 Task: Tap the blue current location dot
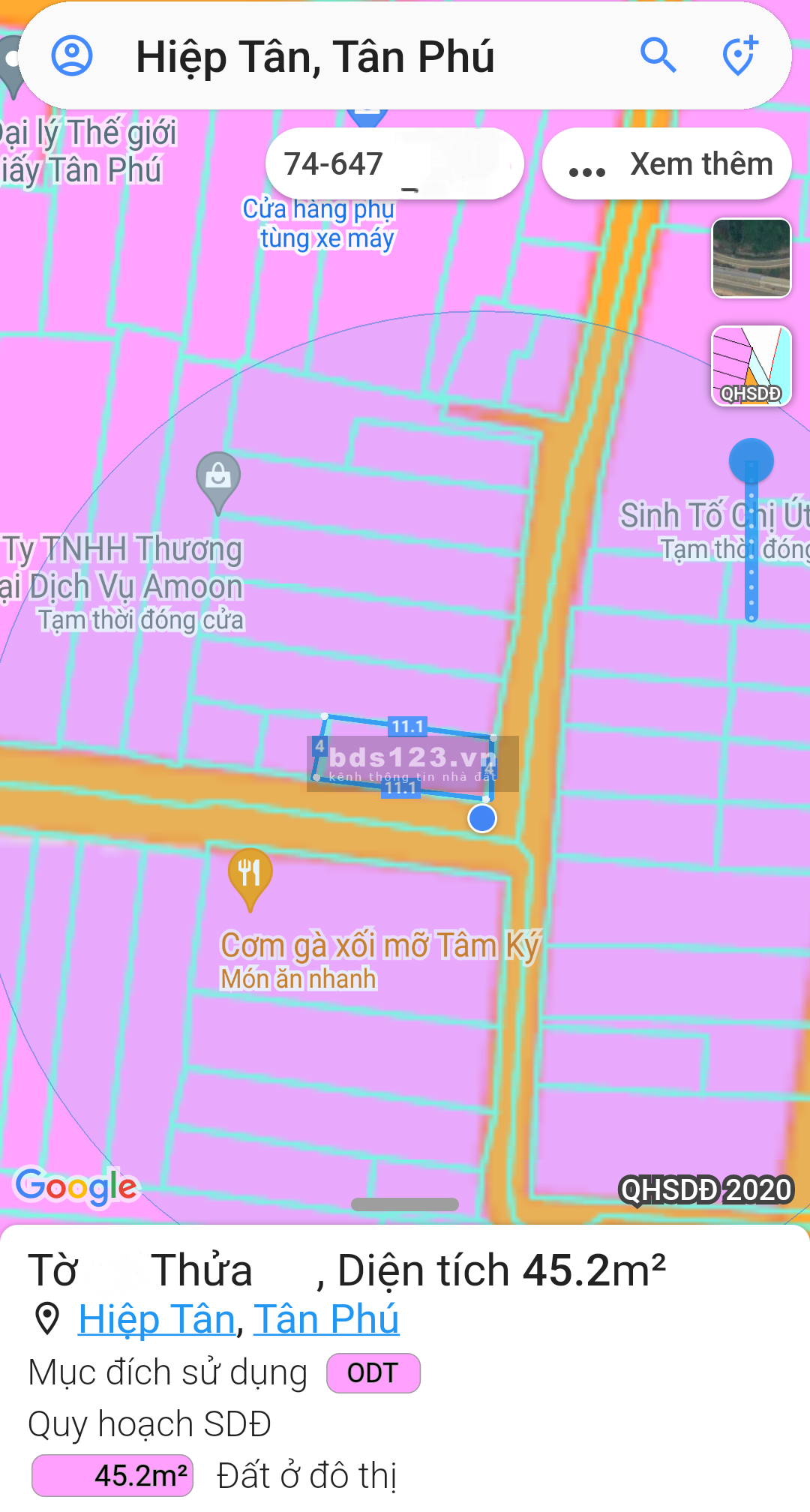[x=482, y=818]
